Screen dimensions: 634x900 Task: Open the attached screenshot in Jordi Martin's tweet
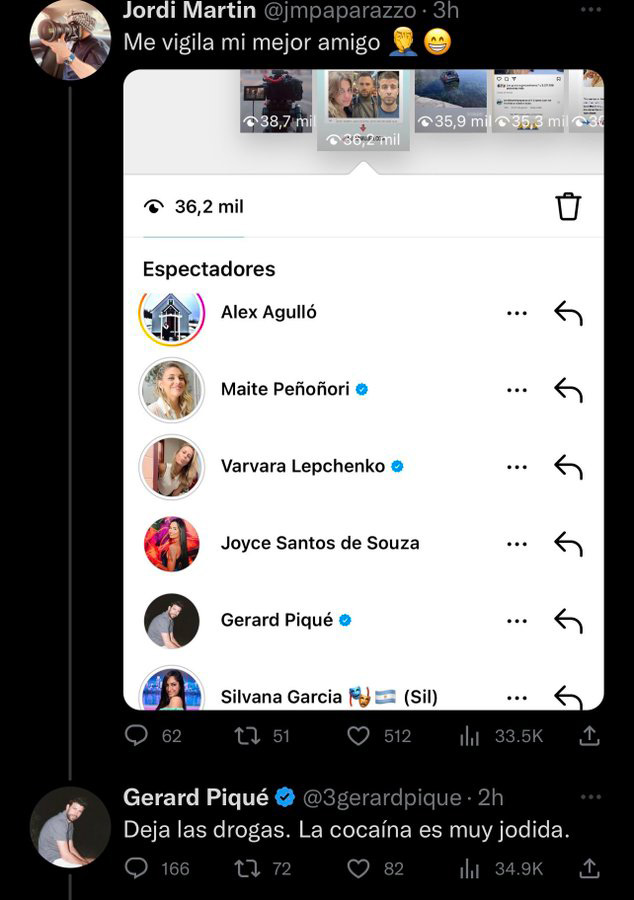[363, 390]
